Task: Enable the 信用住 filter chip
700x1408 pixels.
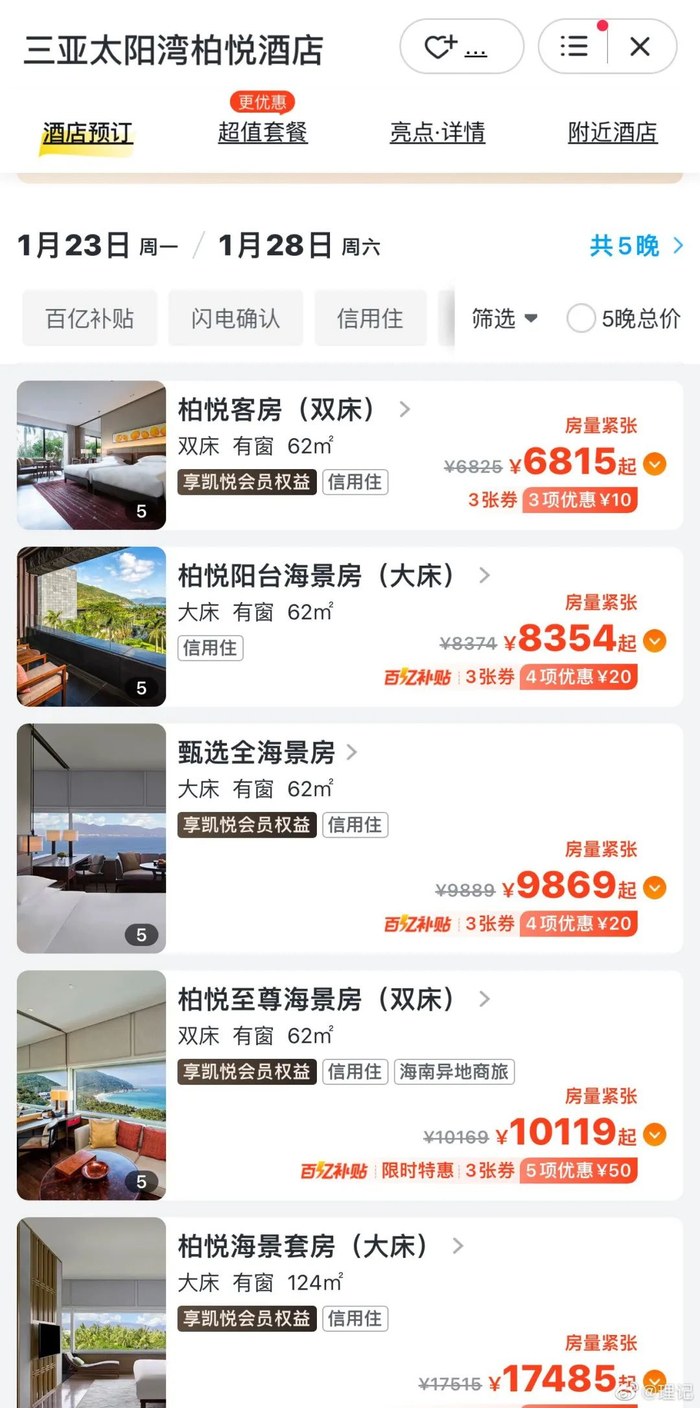Action: [370, 319]
